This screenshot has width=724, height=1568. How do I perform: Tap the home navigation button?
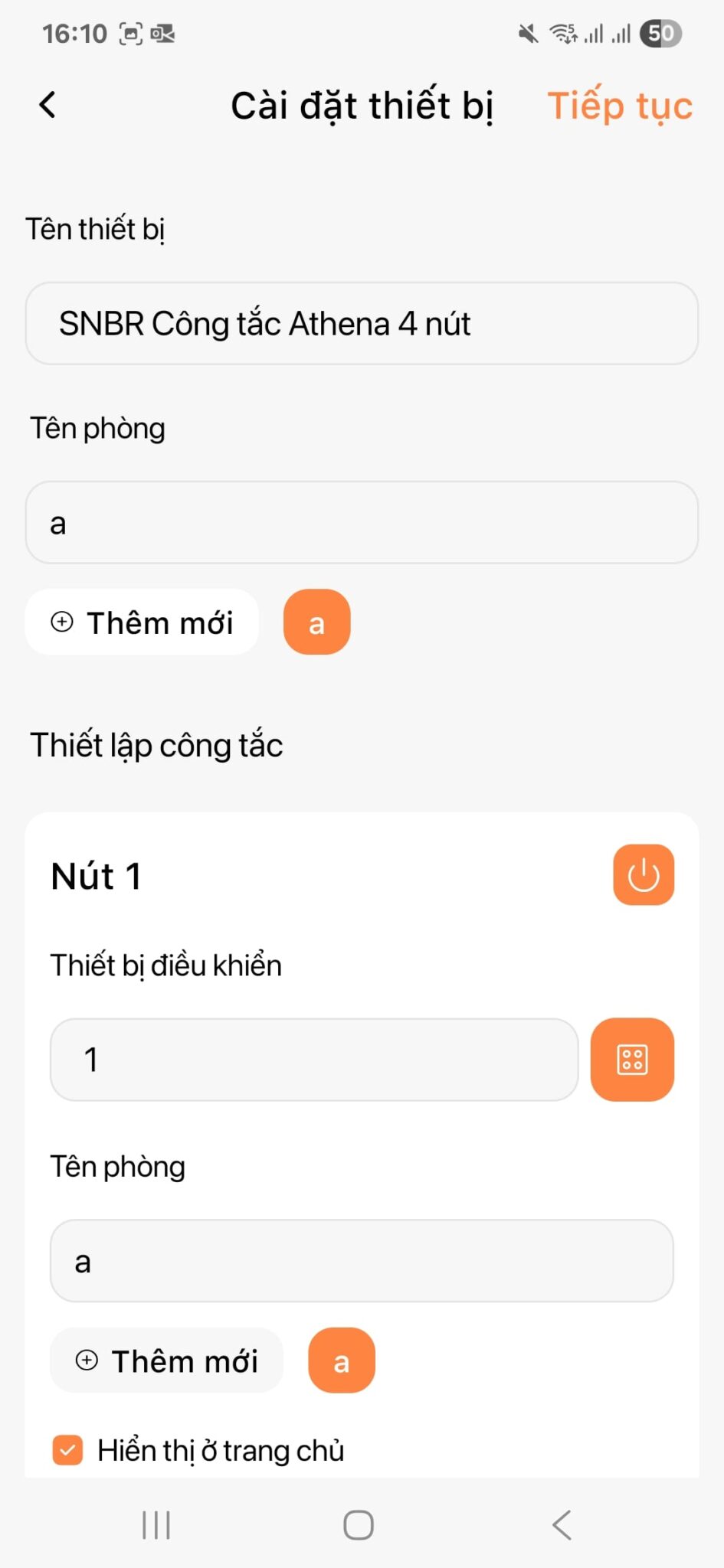click(359, 1524)
